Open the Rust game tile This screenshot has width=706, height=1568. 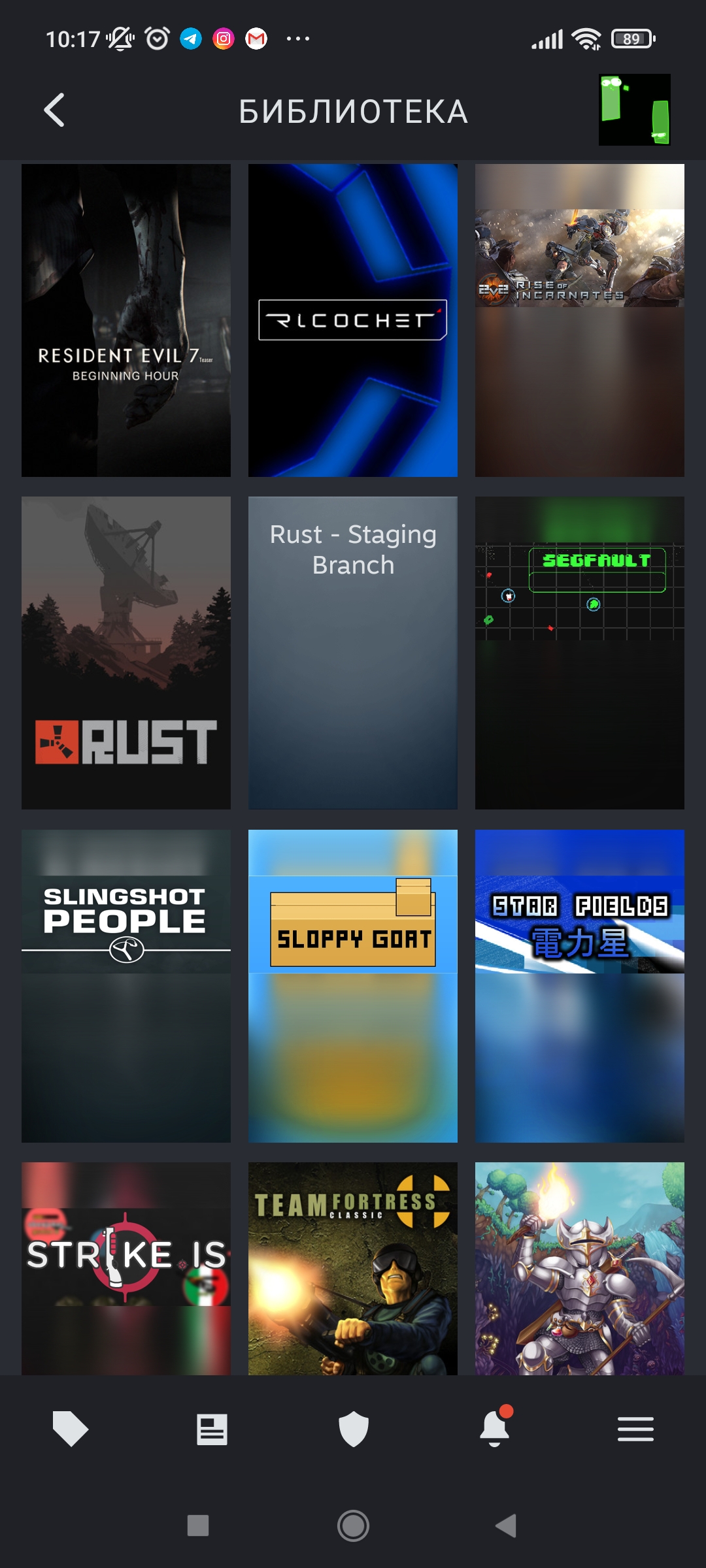point(126,653)
